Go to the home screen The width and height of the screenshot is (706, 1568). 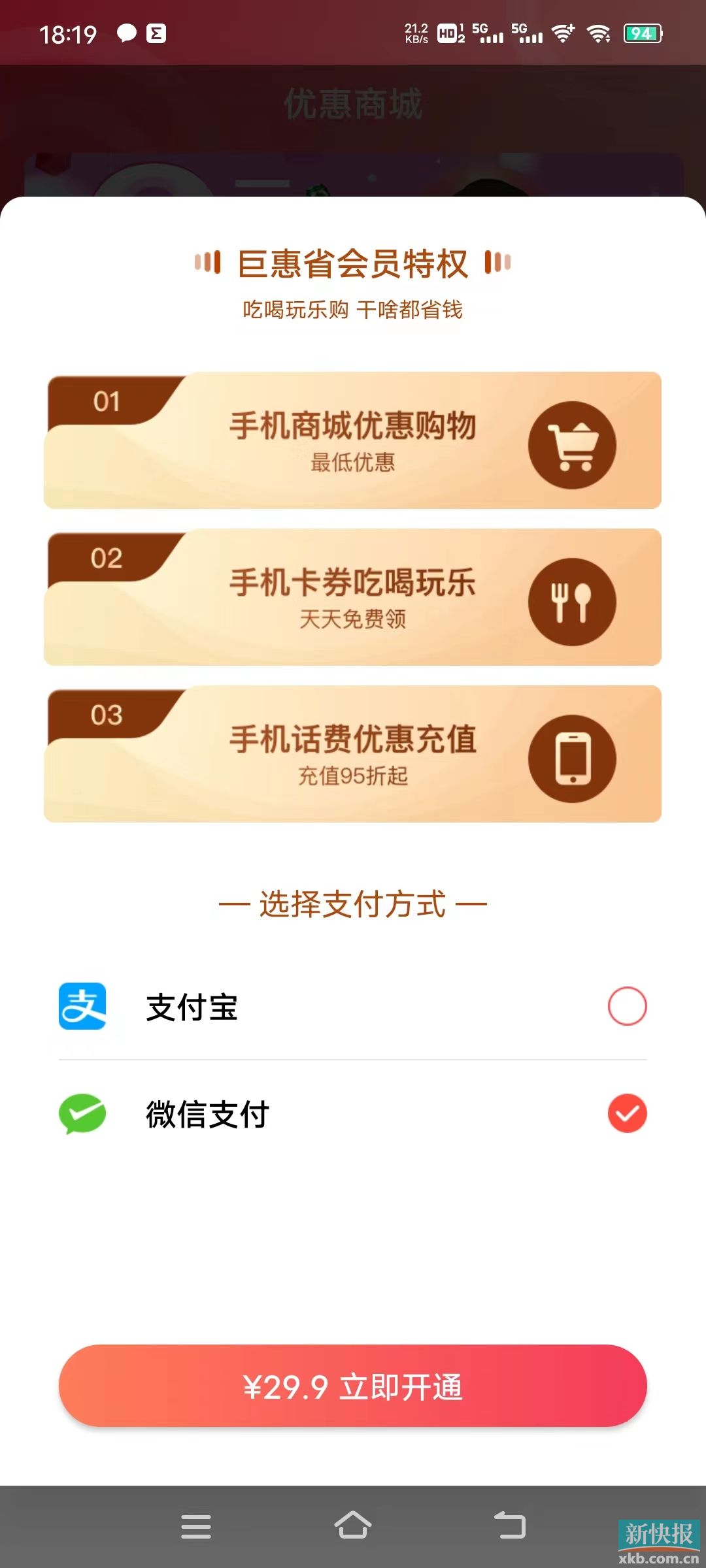tap(353, 1526)
